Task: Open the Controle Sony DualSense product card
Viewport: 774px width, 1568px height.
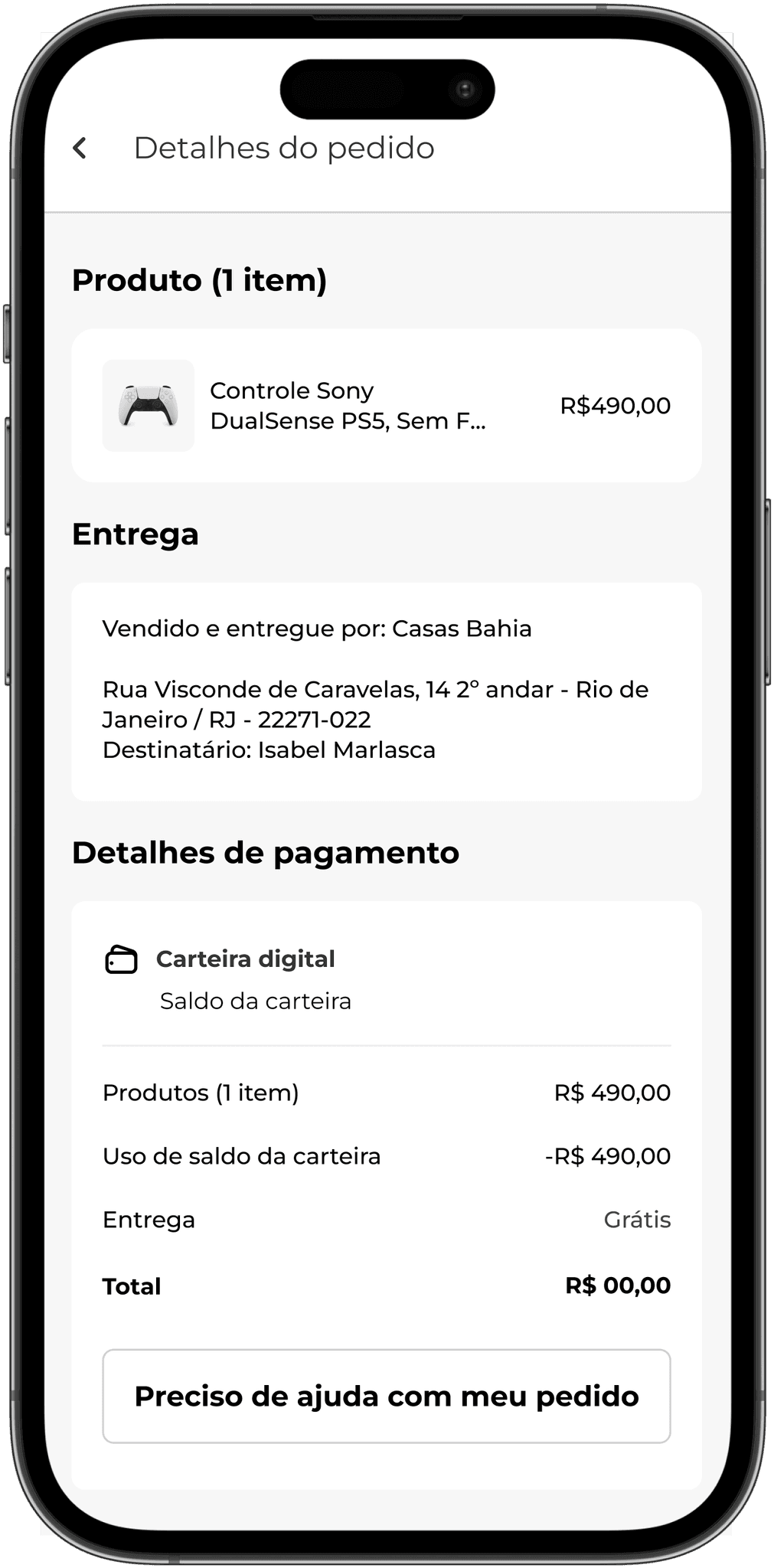Action: [387, 405]
